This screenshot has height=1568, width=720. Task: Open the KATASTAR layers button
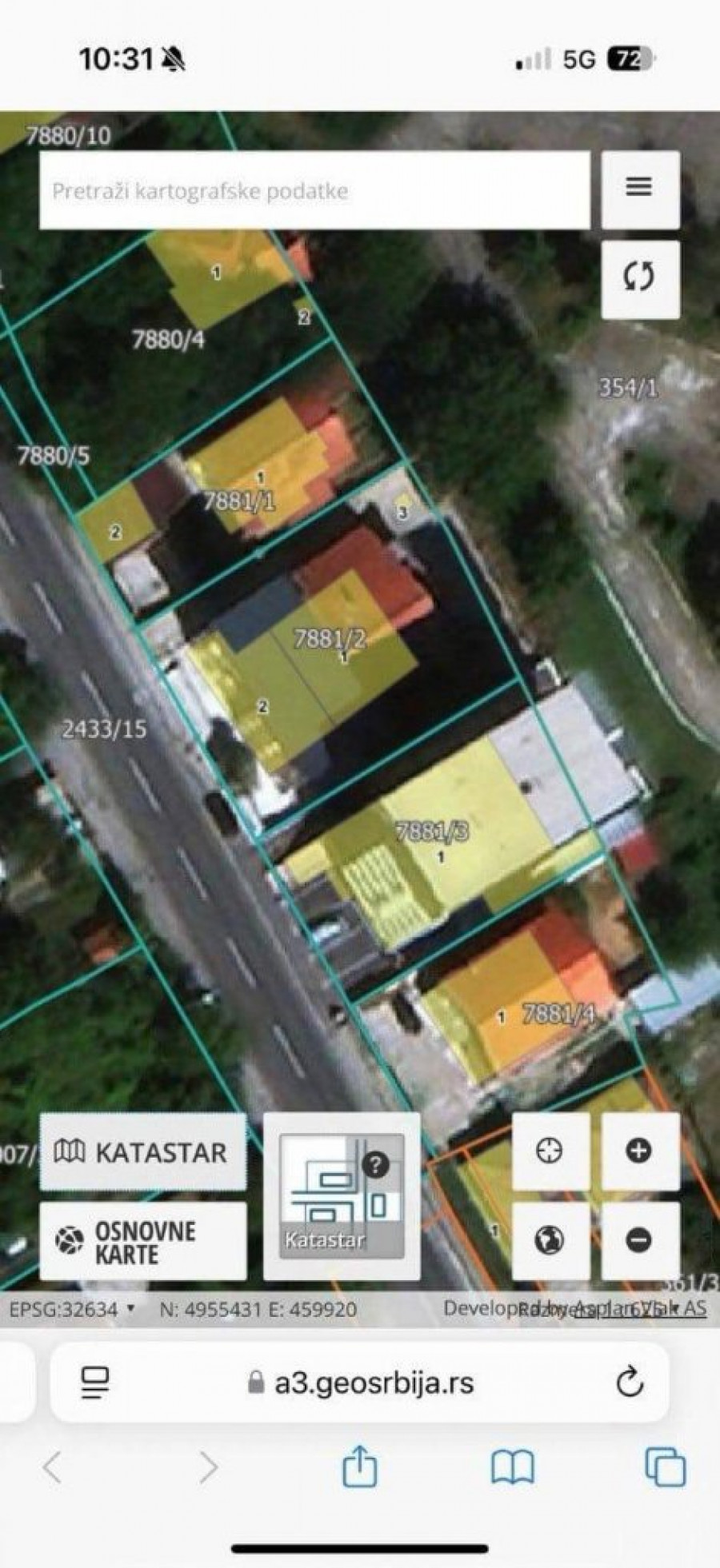coord(142,1152)
